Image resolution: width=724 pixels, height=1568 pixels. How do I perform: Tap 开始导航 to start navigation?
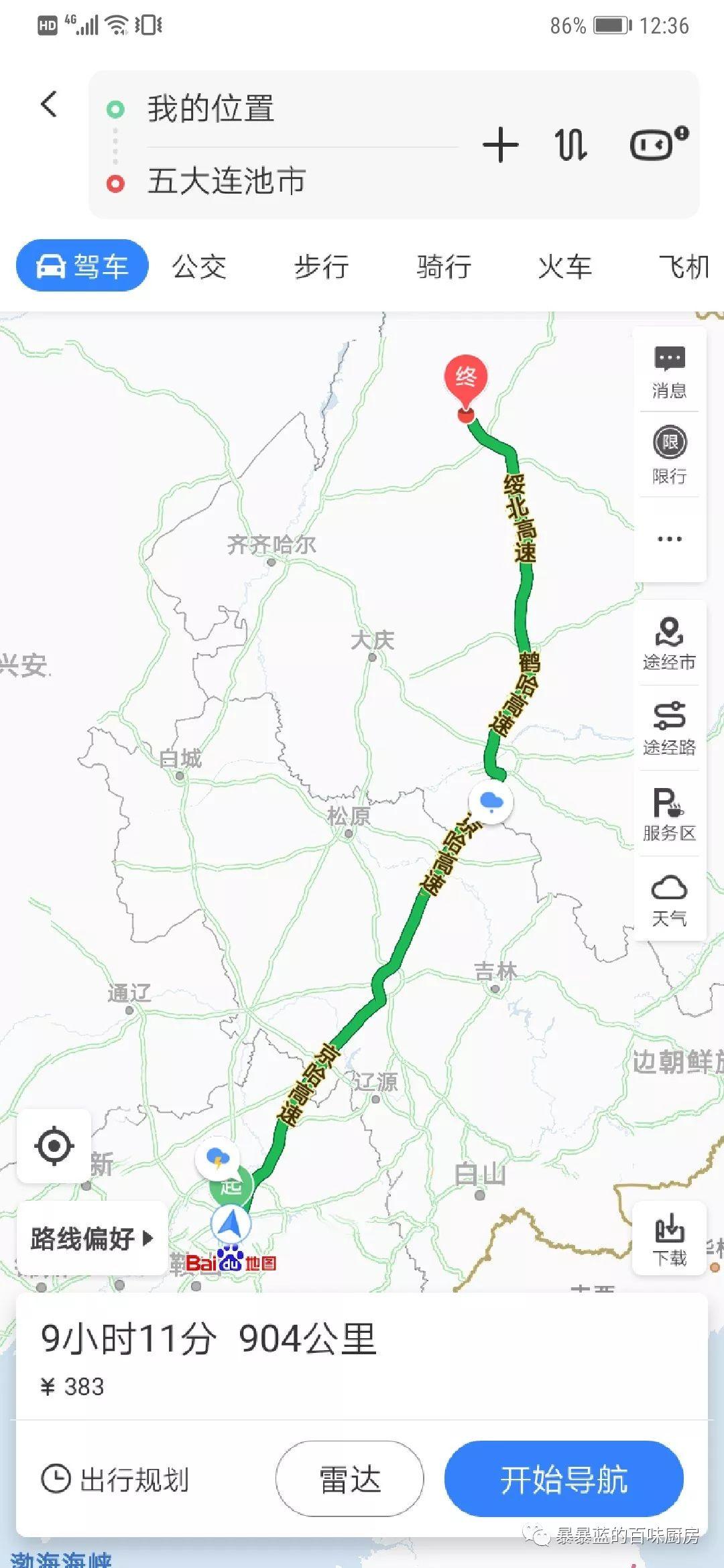563,1478
